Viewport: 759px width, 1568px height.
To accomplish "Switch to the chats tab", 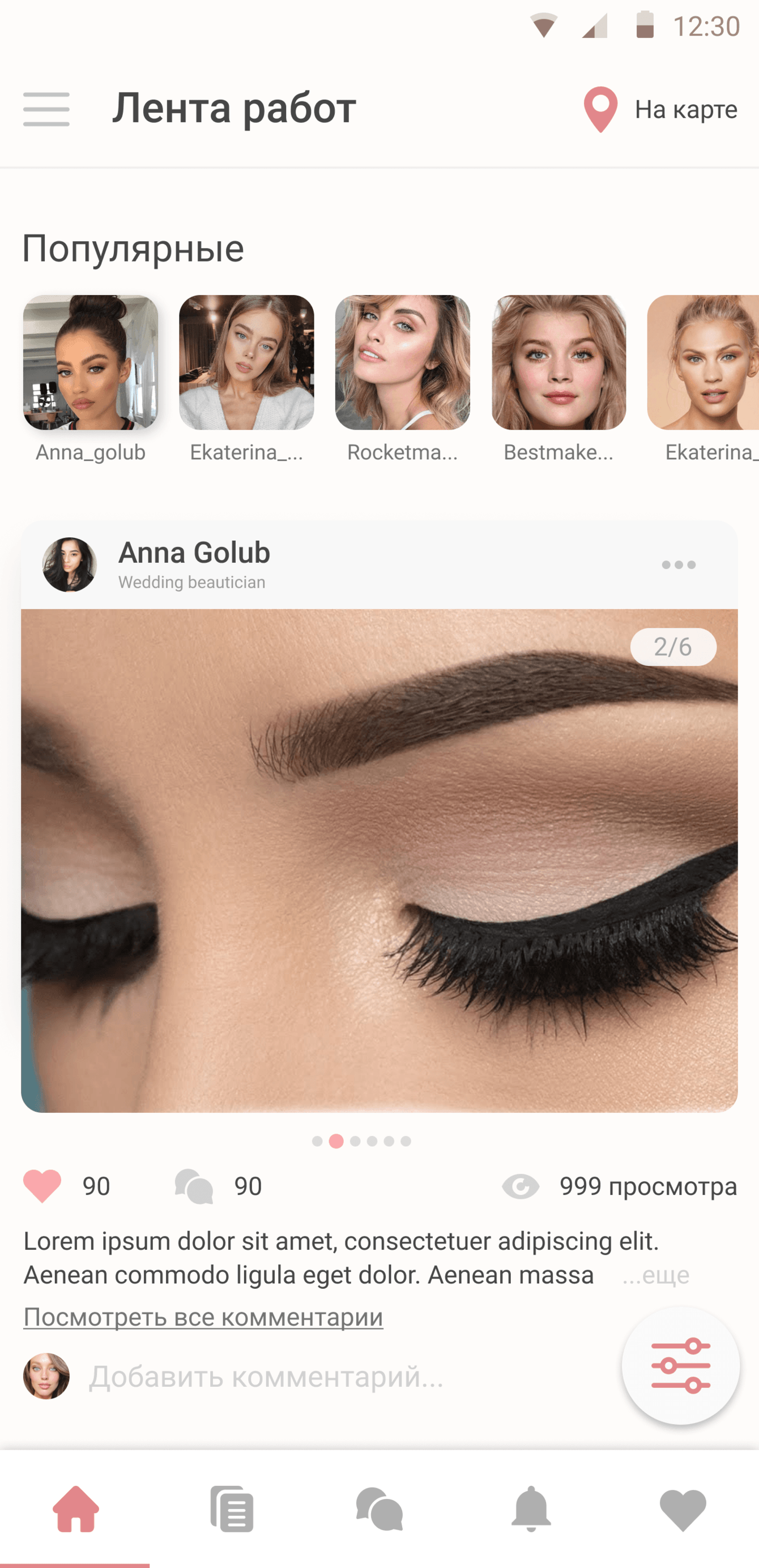I will click(x=379, y=1509).
